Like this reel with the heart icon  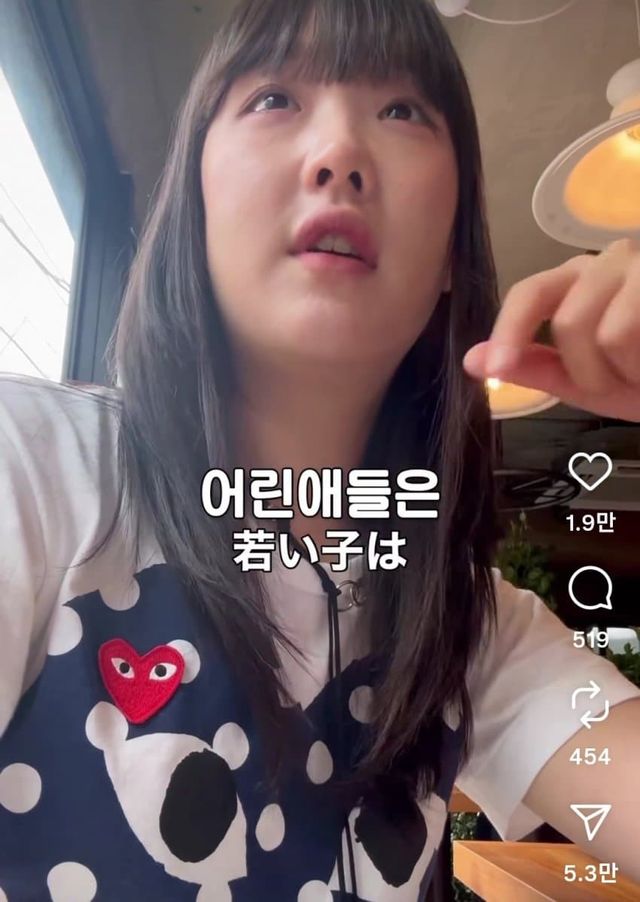589,472
